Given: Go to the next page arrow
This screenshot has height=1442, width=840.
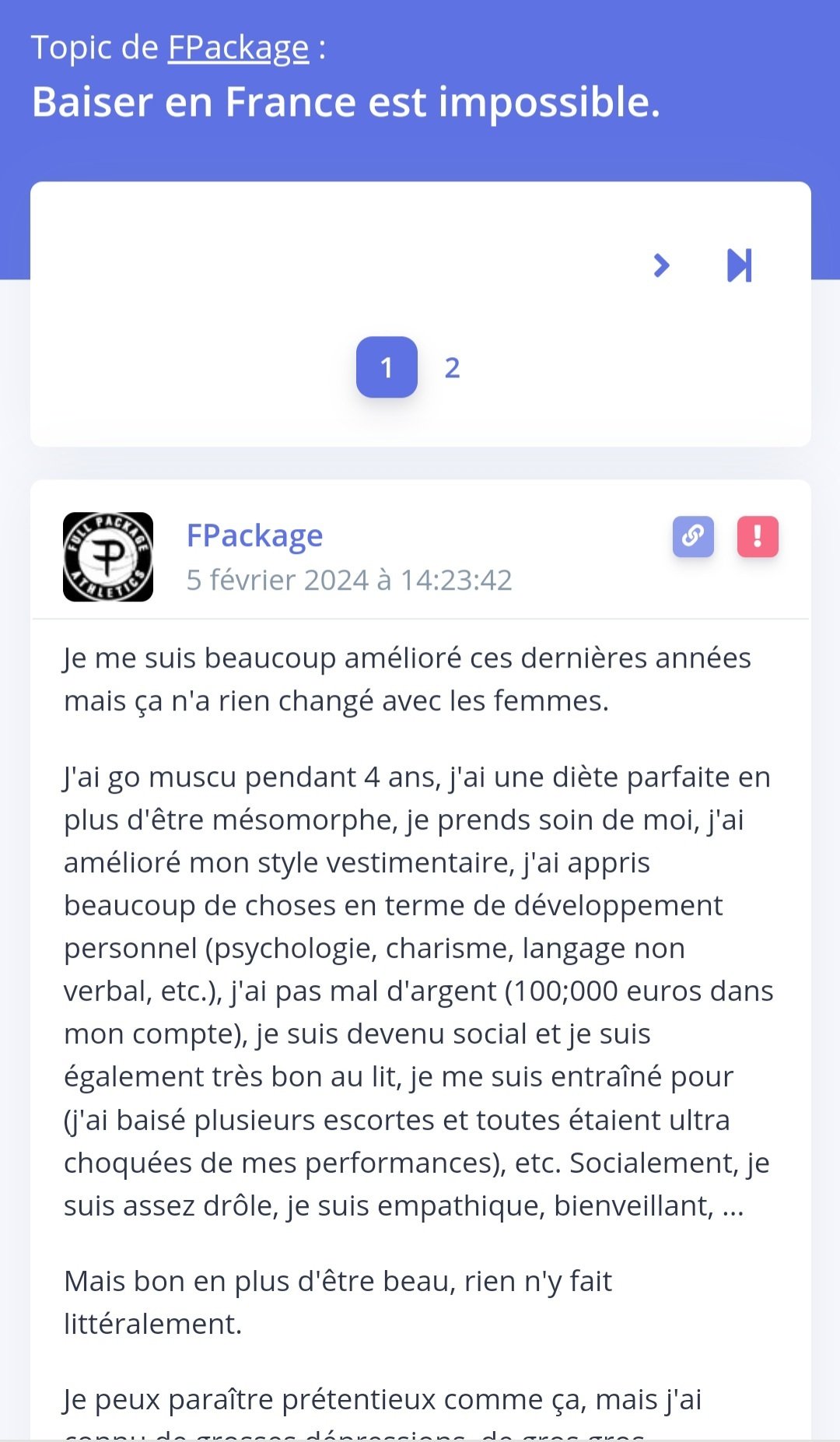Looking at the screenshot, I should [x=661, y=265].
